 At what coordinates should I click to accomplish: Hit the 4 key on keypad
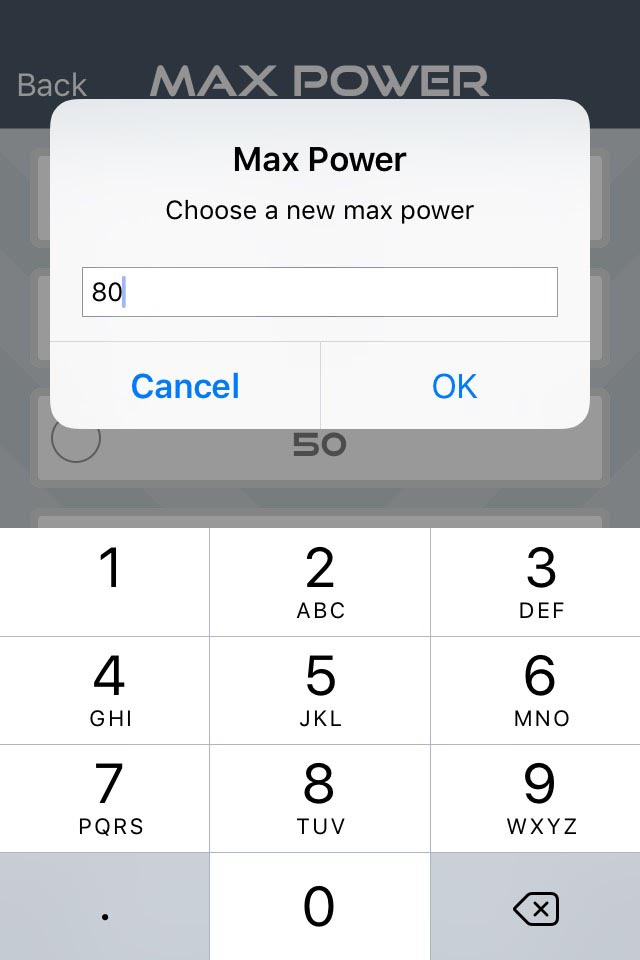[105, 690]
